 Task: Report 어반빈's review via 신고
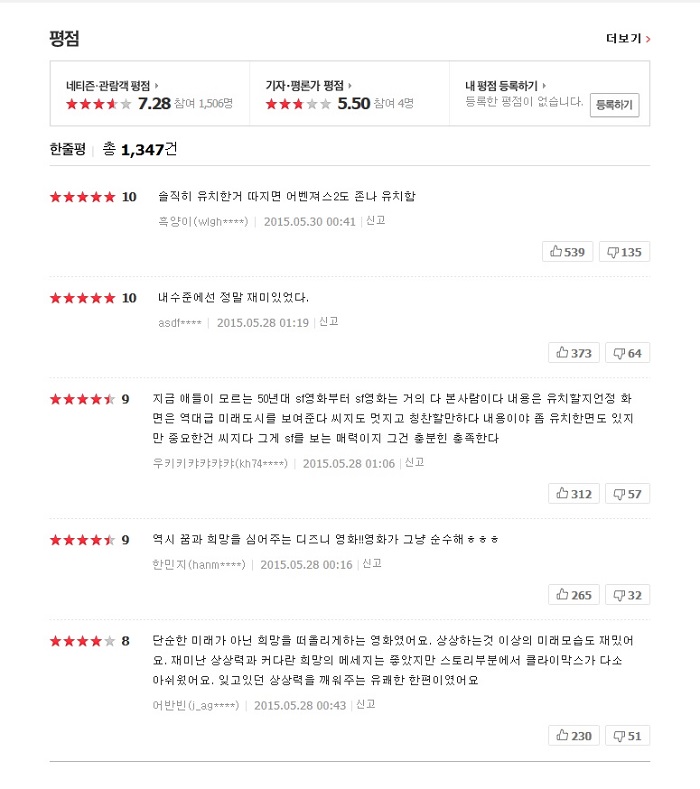tap(366, 705)
